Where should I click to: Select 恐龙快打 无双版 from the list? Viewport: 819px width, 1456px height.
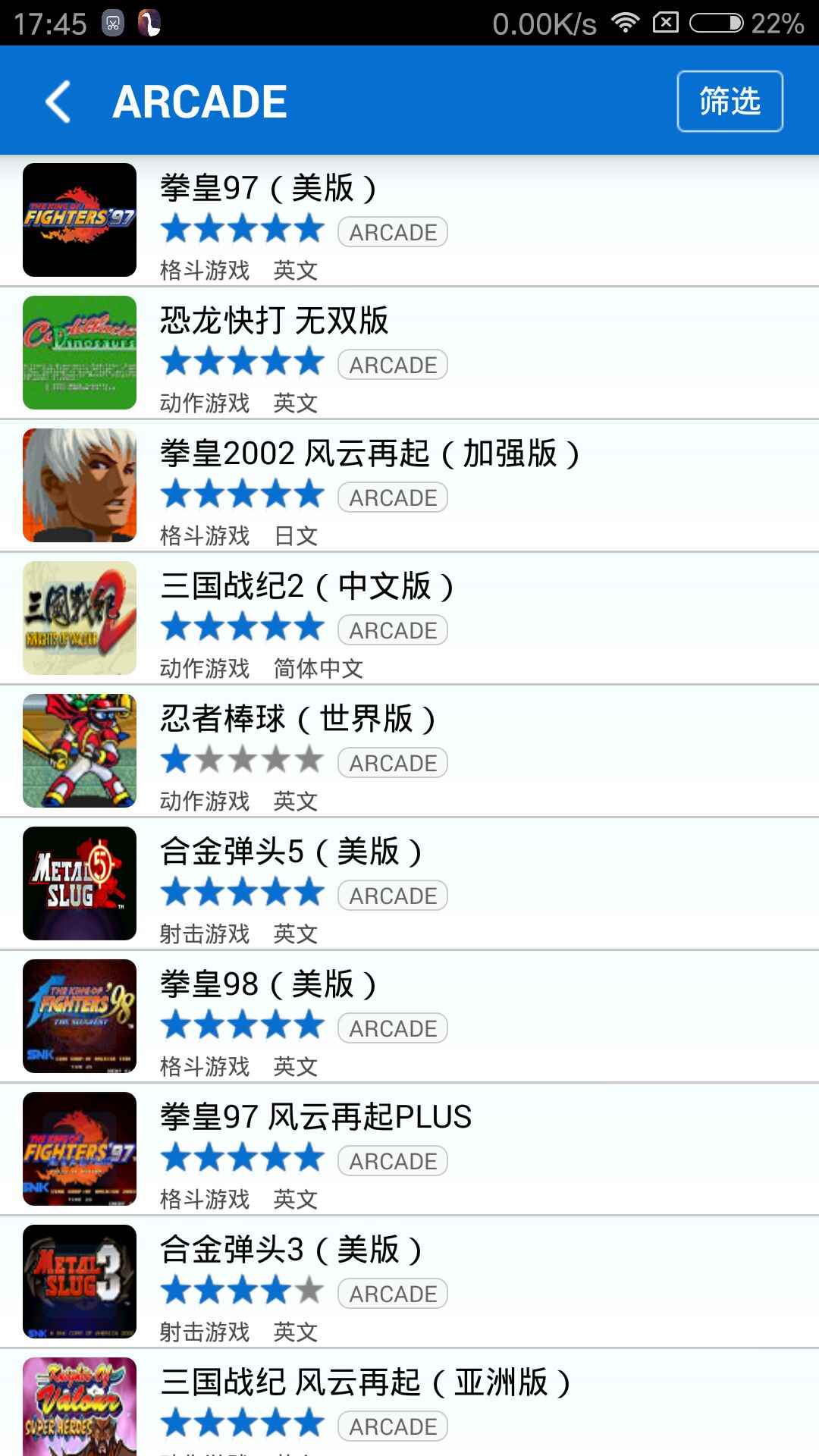[409, 353]
